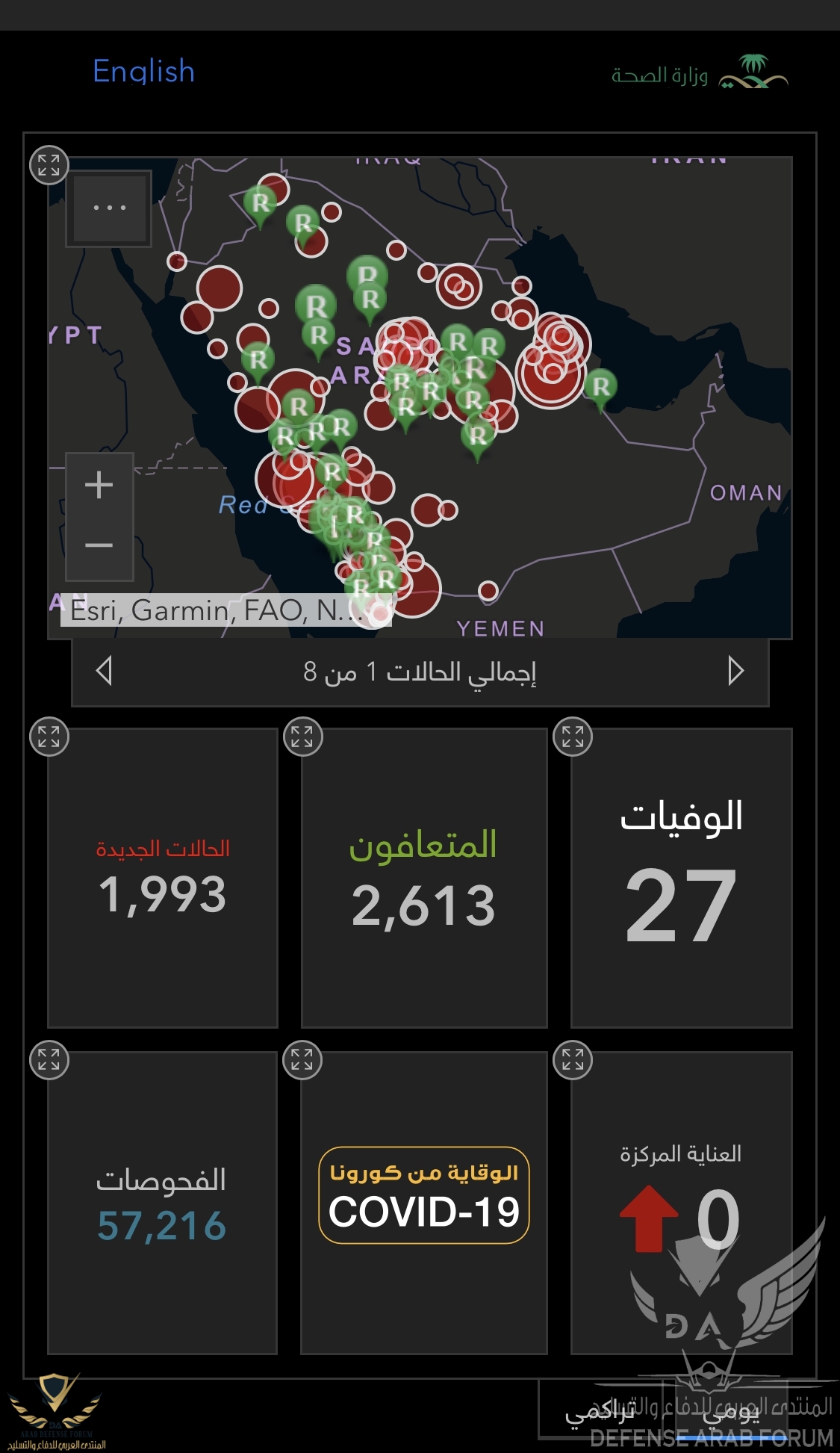Expand the الحالات الجديدة (new cases) card

(49, 737)
